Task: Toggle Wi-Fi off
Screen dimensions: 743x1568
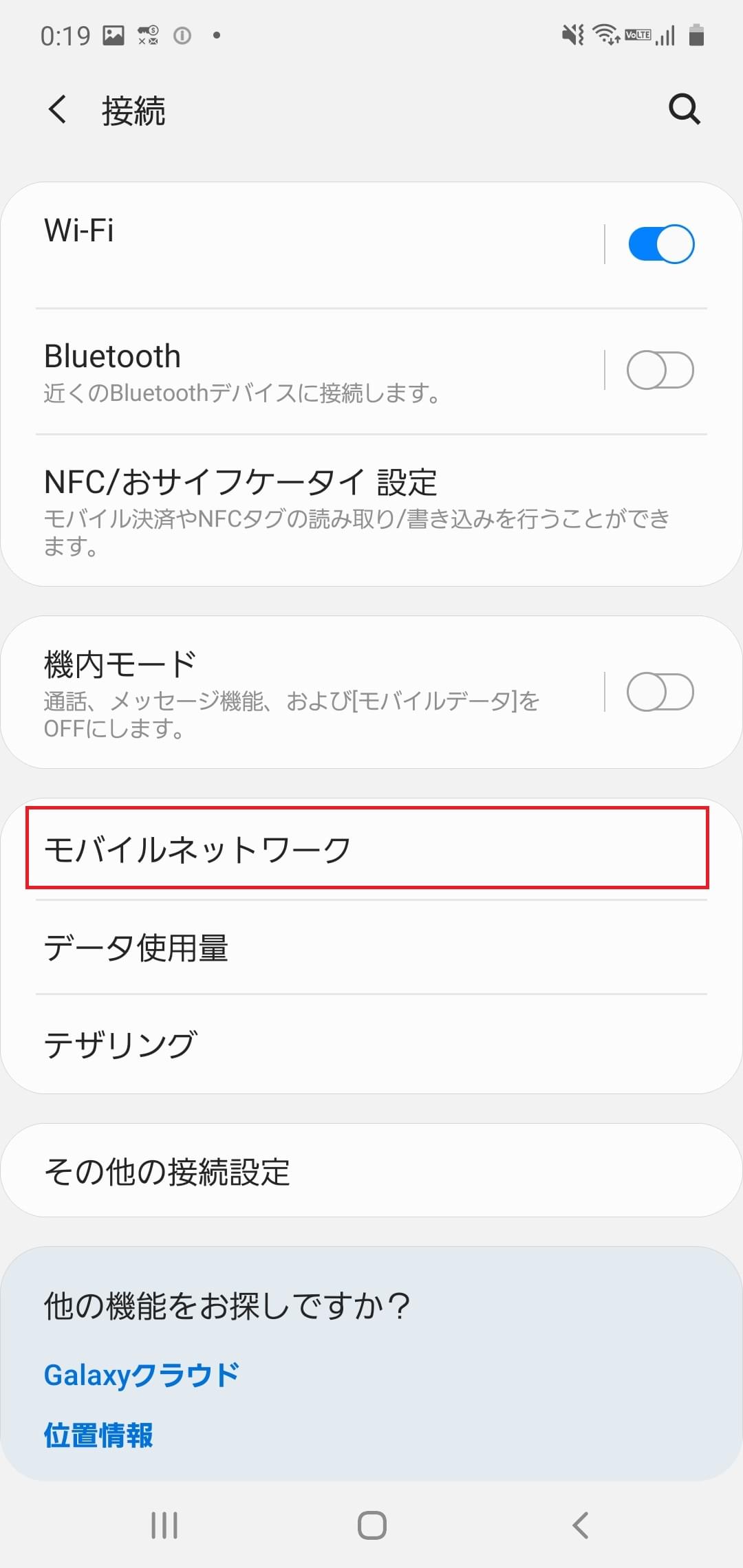Action: point(660,243)
